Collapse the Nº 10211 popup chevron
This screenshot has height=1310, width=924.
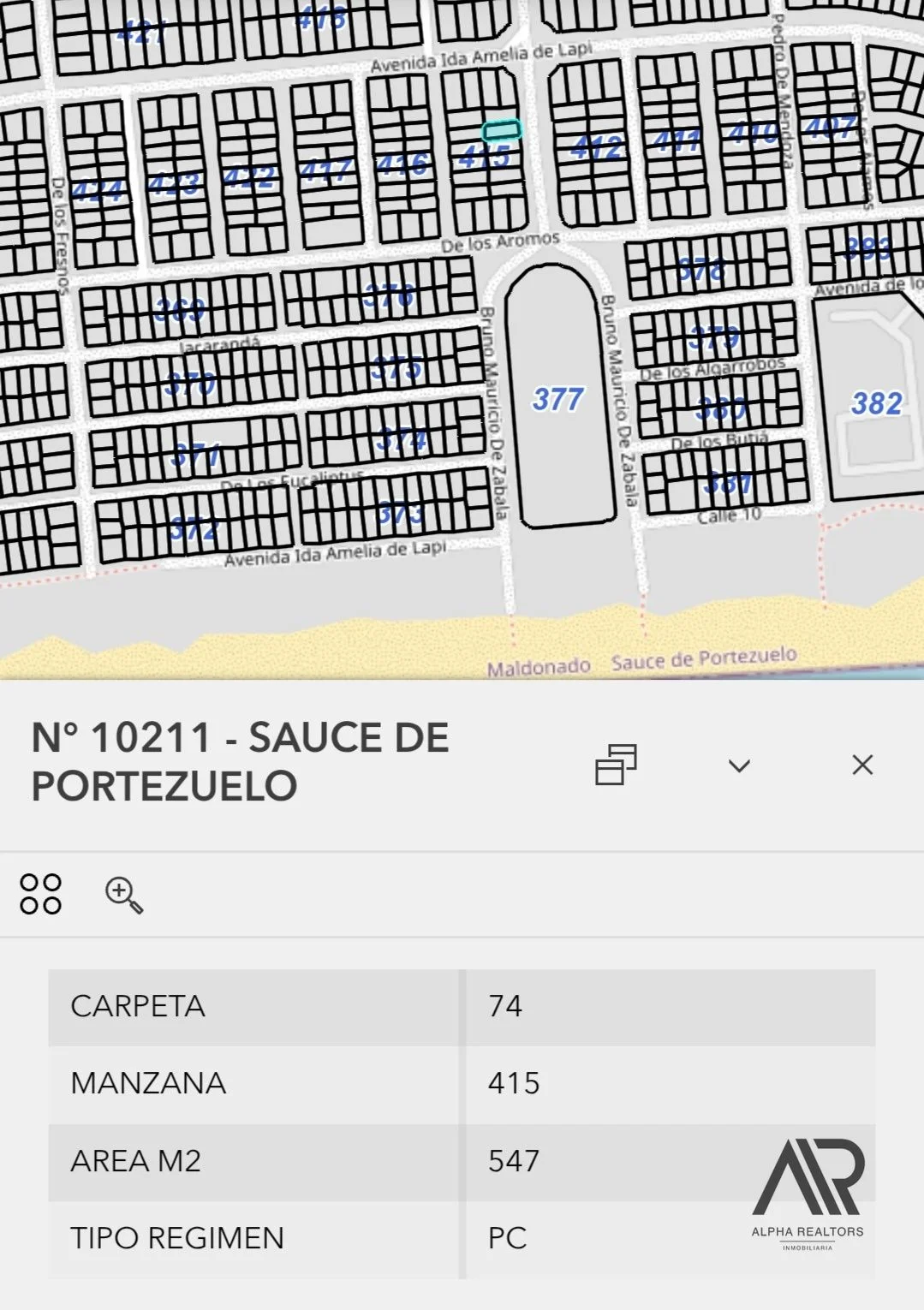(x=739, y=765)
